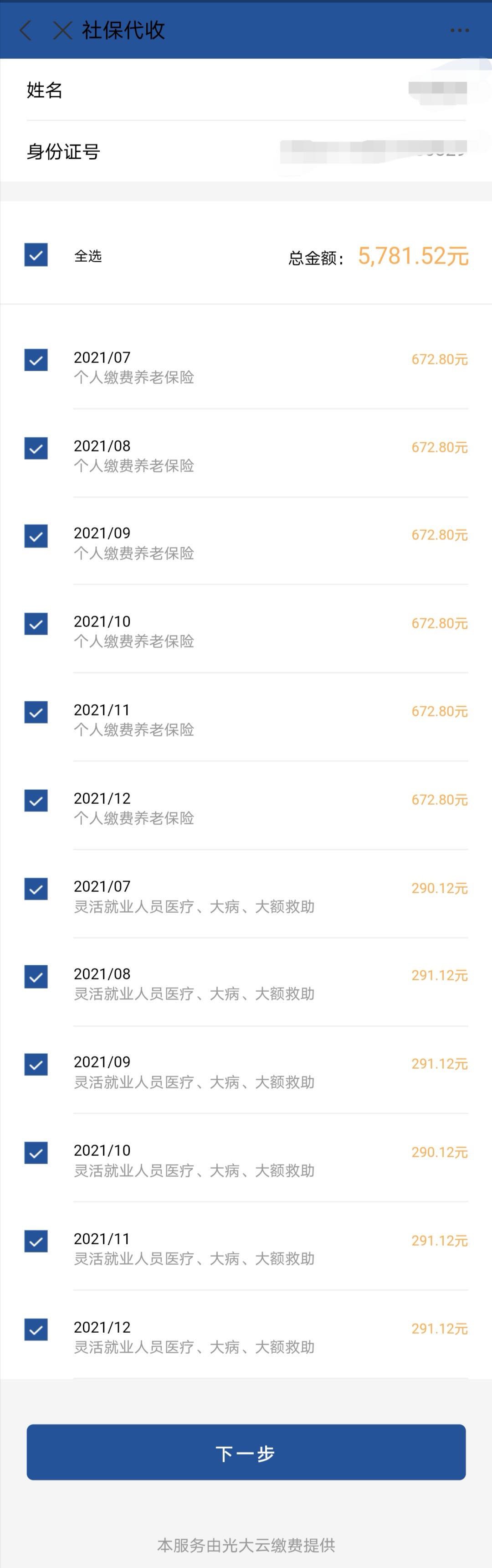Deselect 2021/07 个人缴费养老保险 payment
The width and height of the screenshot is (492, 1568).
click(36, 360)
